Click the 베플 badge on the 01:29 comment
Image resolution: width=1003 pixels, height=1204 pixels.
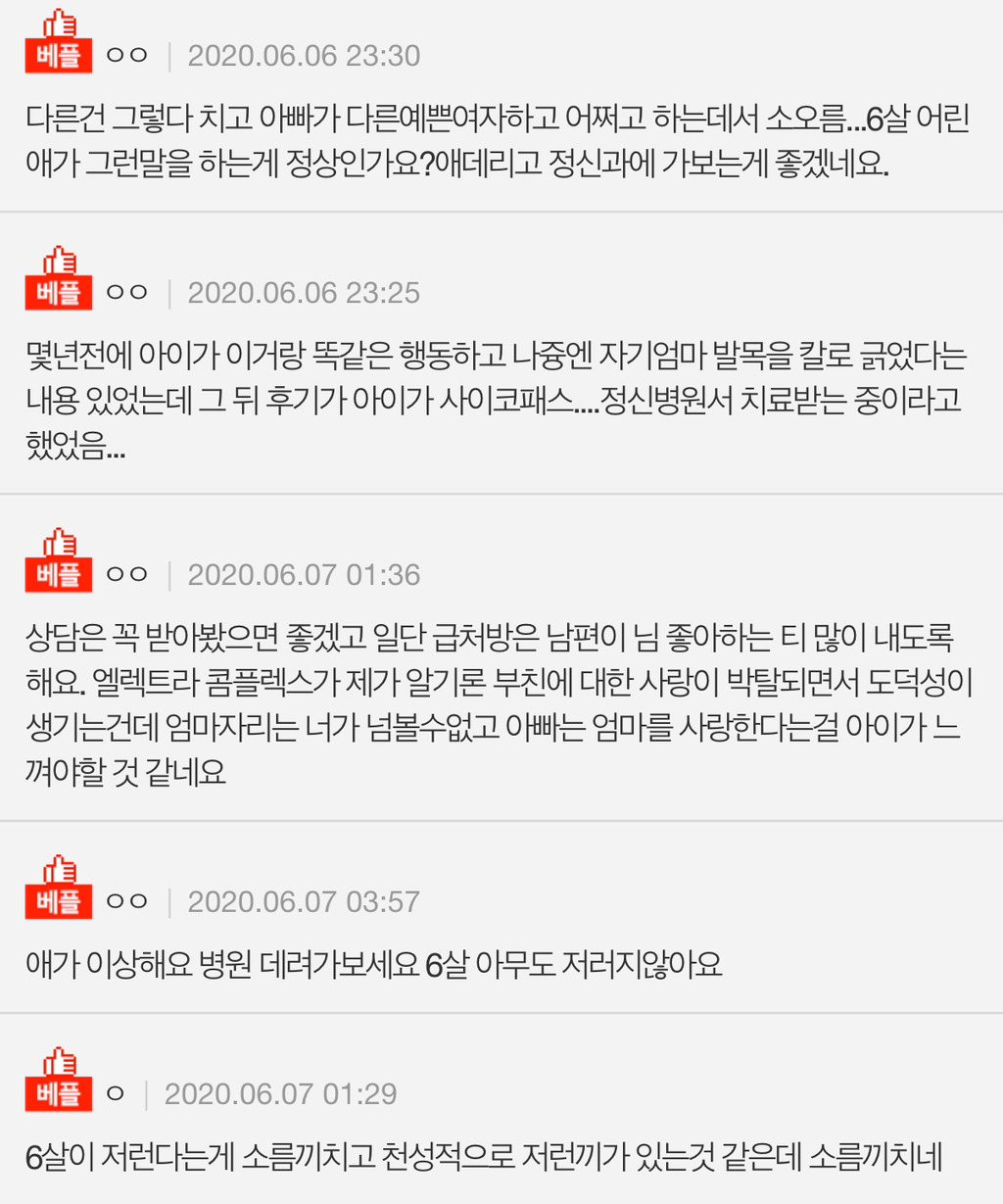point(57,1094)
